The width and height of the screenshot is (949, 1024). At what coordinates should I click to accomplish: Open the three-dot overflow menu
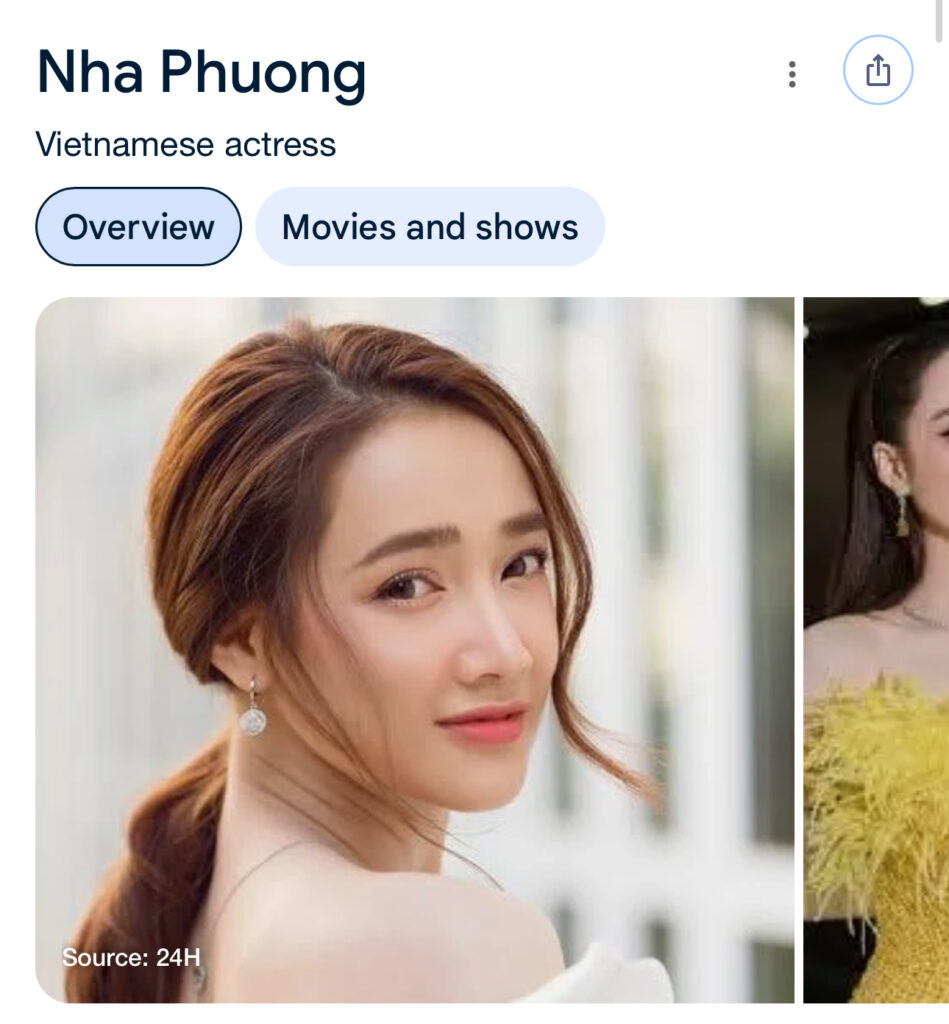(792, 74)
